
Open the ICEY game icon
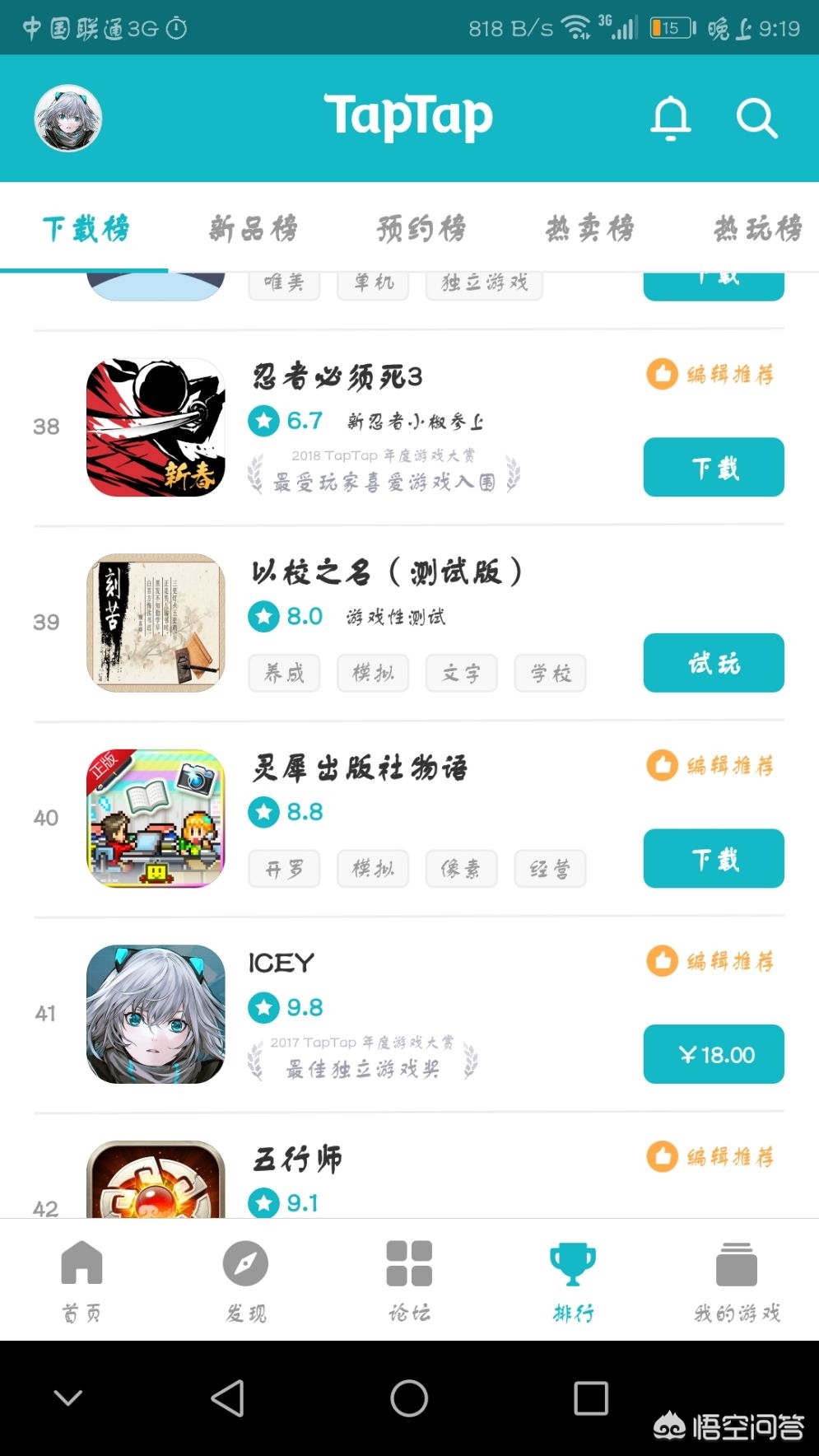pos(156,1014)
